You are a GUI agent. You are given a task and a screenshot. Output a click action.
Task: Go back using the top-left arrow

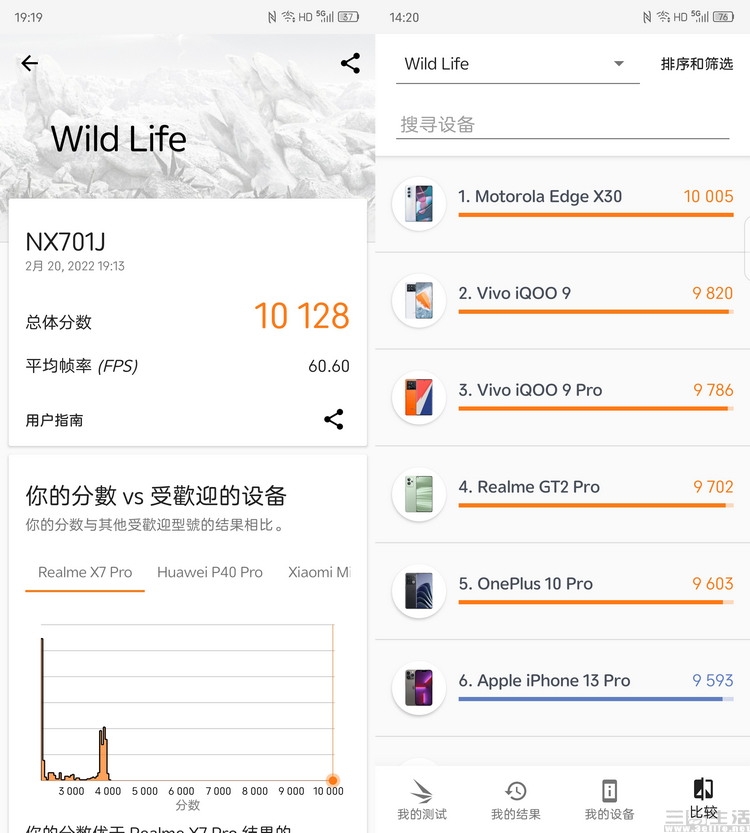click(30, 63)
